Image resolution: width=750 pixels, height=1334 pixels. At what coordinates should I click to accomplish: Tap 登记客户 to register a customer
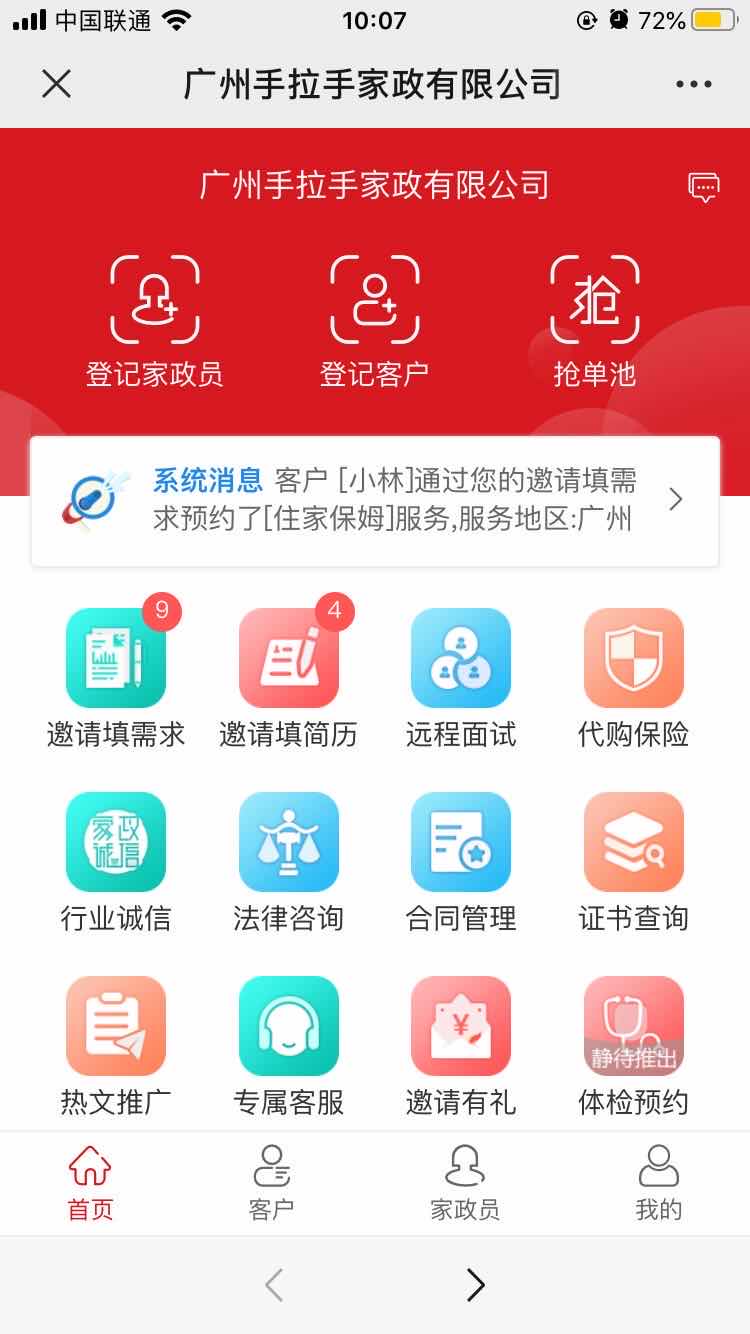374,320
